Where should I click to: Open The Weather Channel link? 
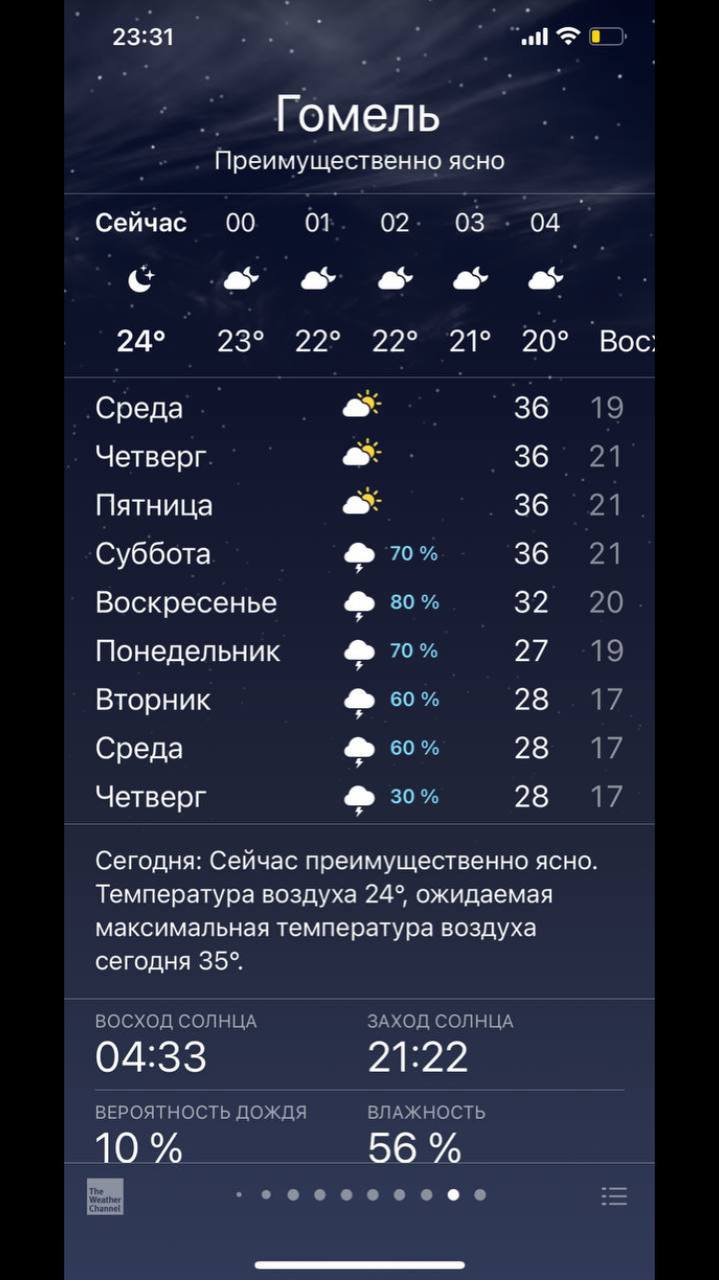click(x=105, y=1196)
